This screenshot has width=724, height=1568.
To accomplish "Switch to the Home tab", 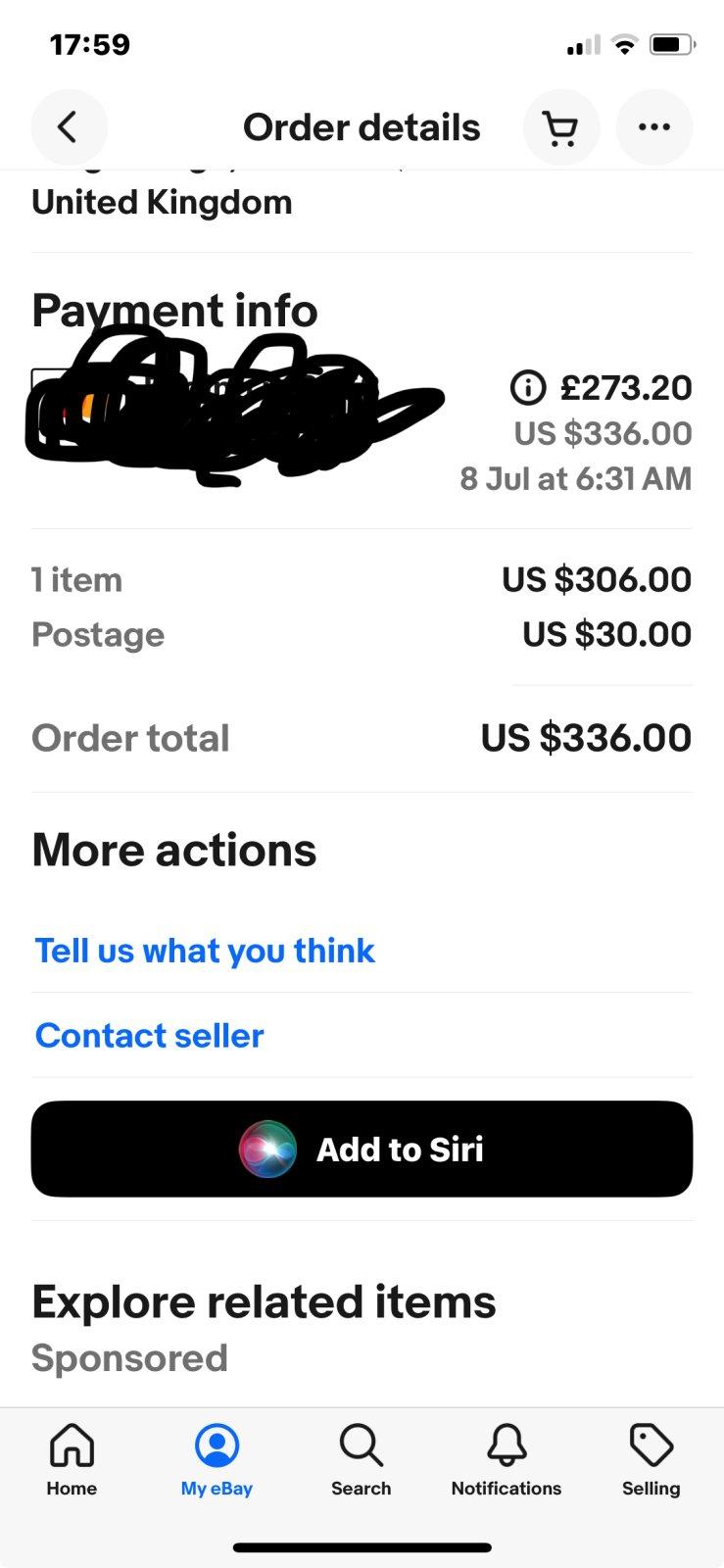I will coord(72,1460).
